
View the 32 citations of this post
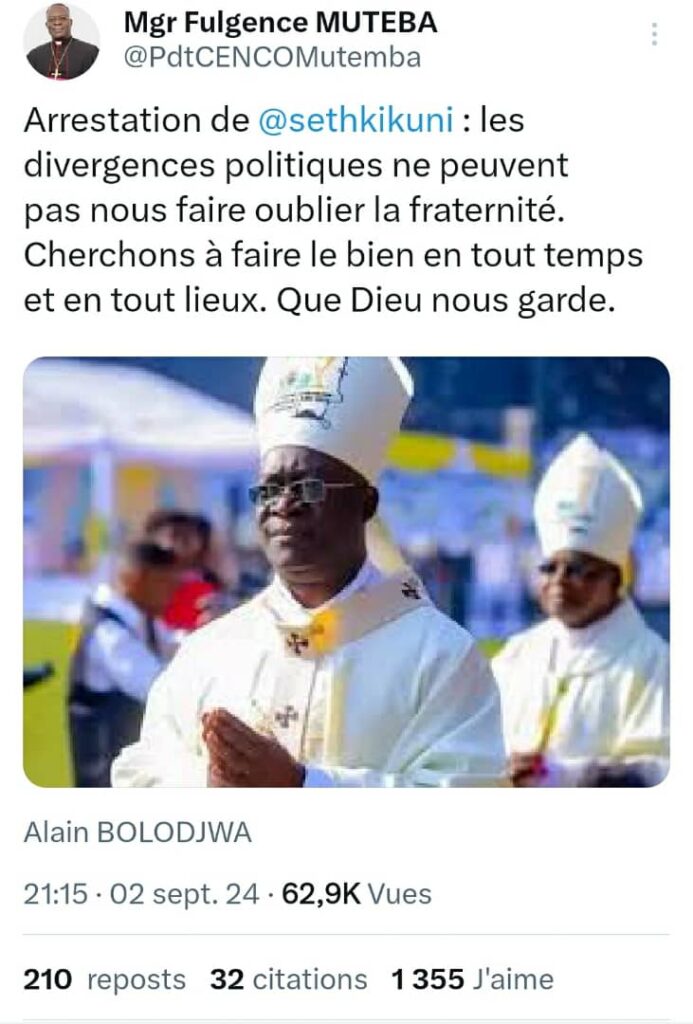(288, 978)
